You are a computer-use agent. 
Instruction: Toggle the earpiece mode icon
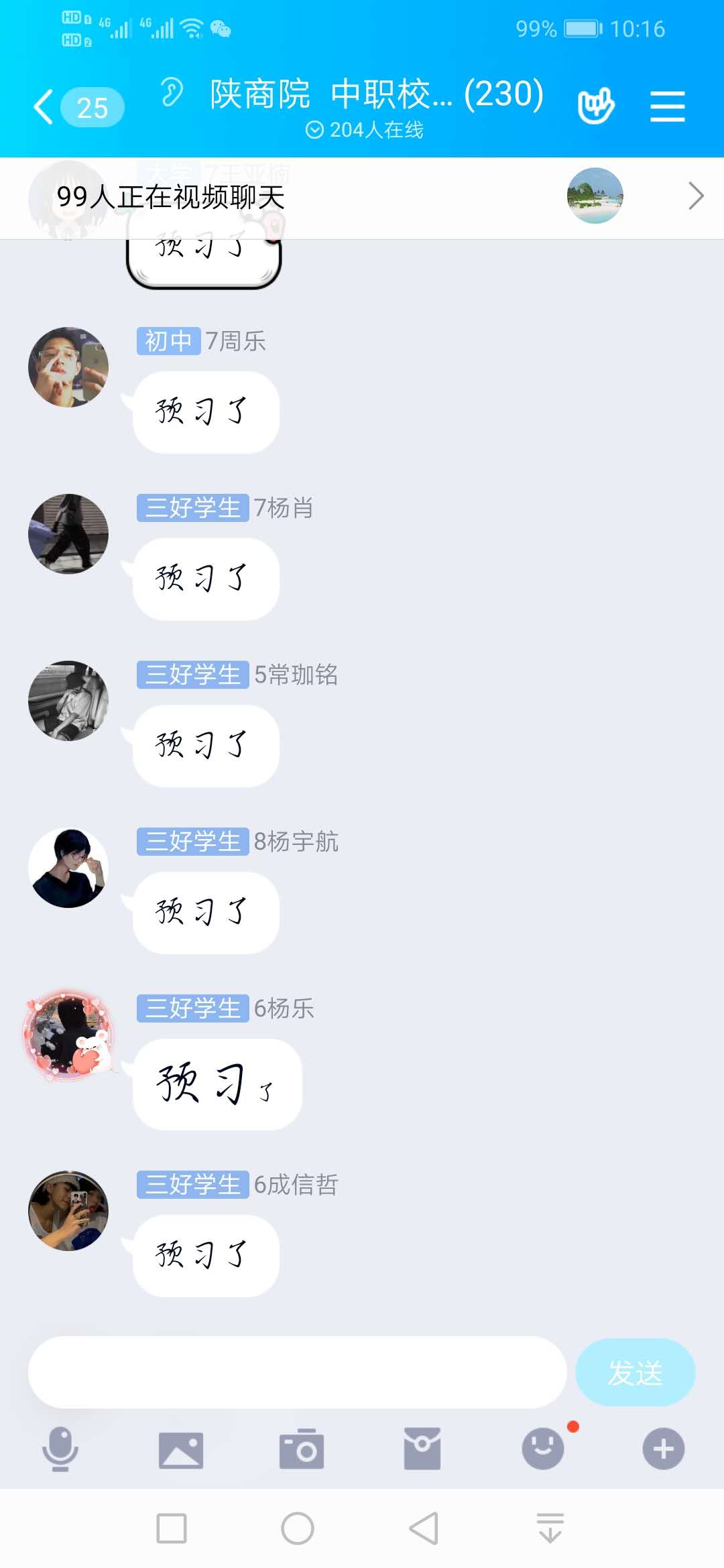pos(172,92)
